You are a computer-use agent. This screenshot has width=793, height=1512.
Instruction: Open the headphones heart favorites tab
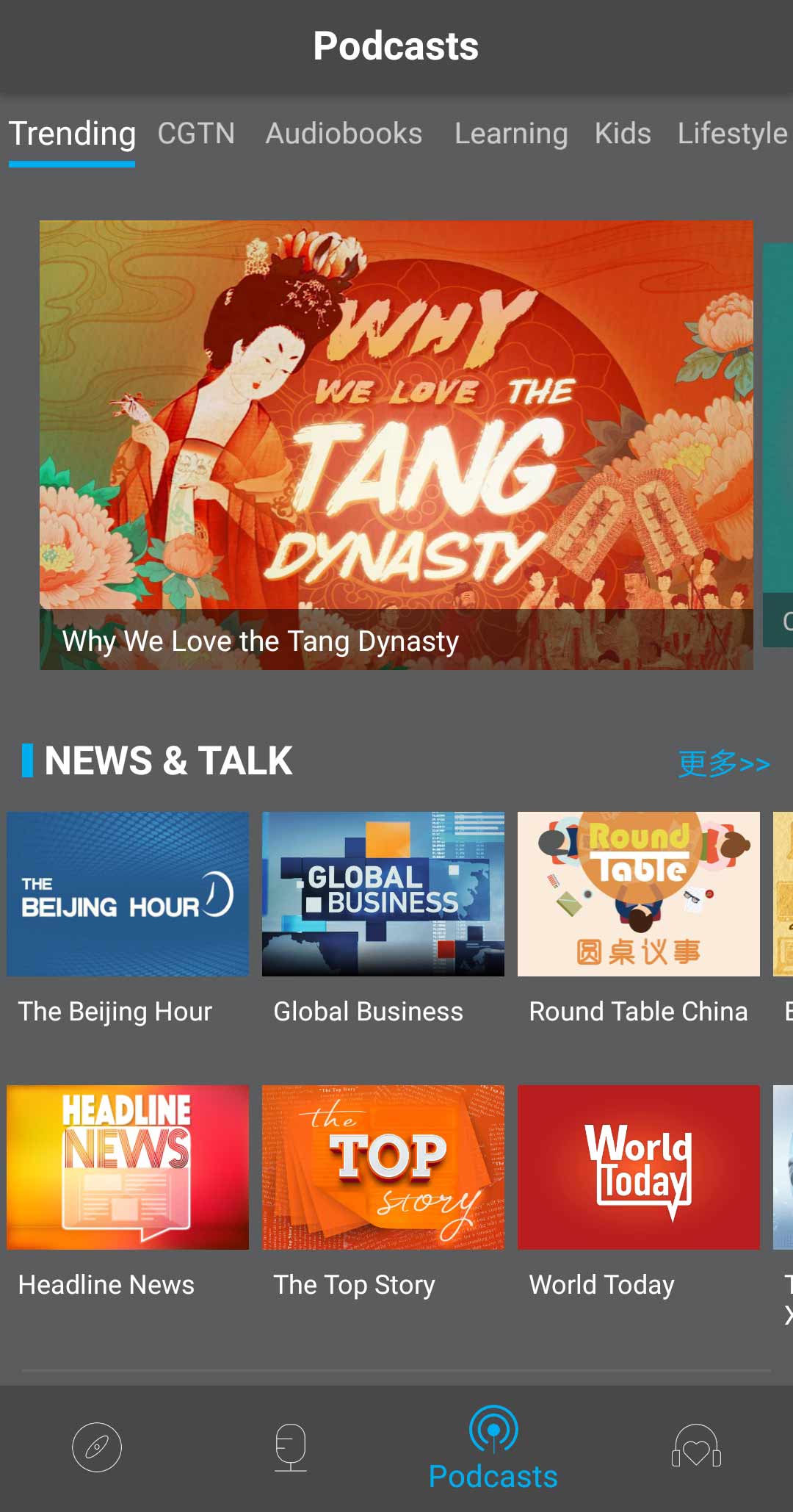tap(696, 1447)
